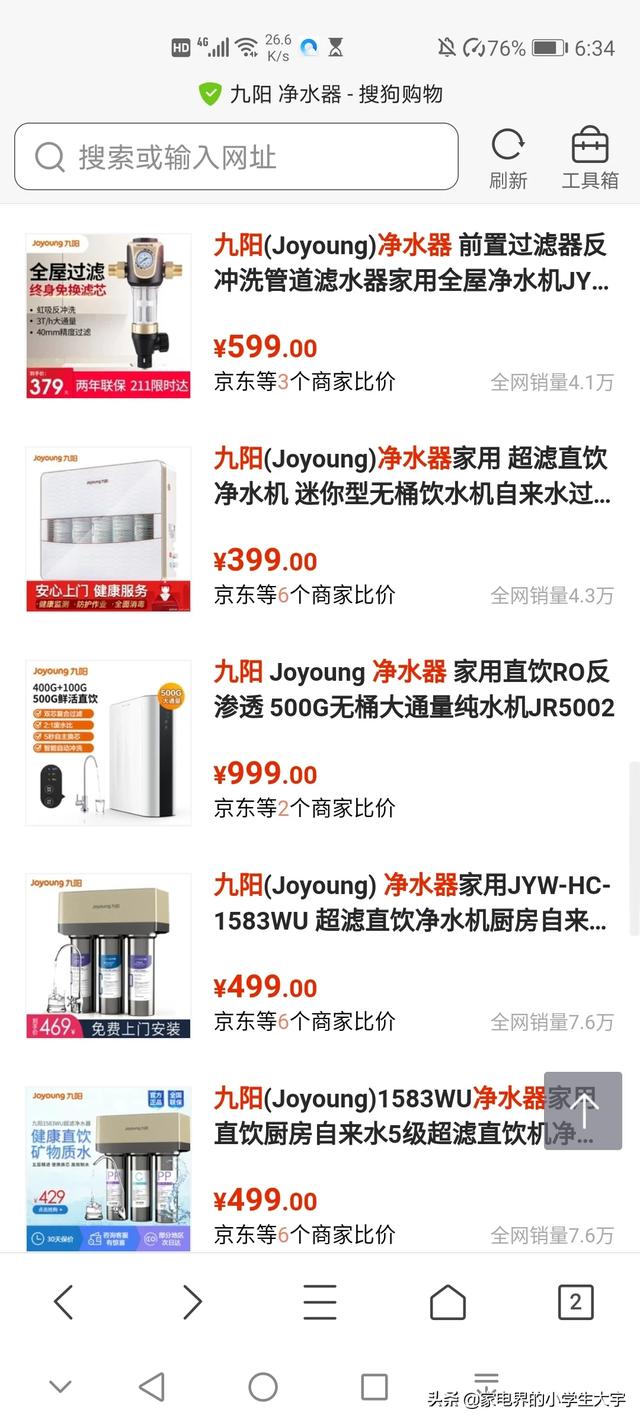Open the browser menu

[320, 1302]
